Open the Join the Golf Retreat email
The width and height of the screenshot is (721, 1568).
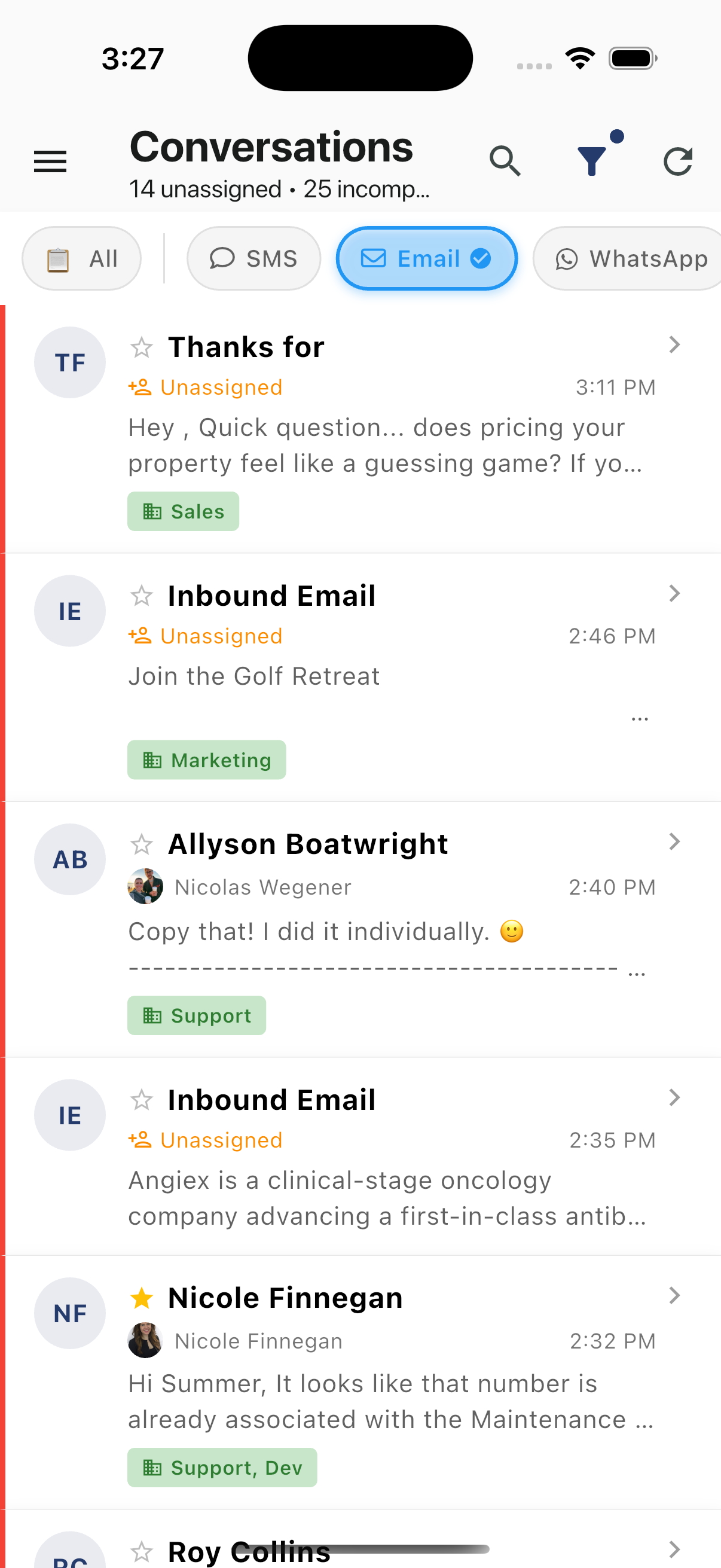[x=389, y=677]
